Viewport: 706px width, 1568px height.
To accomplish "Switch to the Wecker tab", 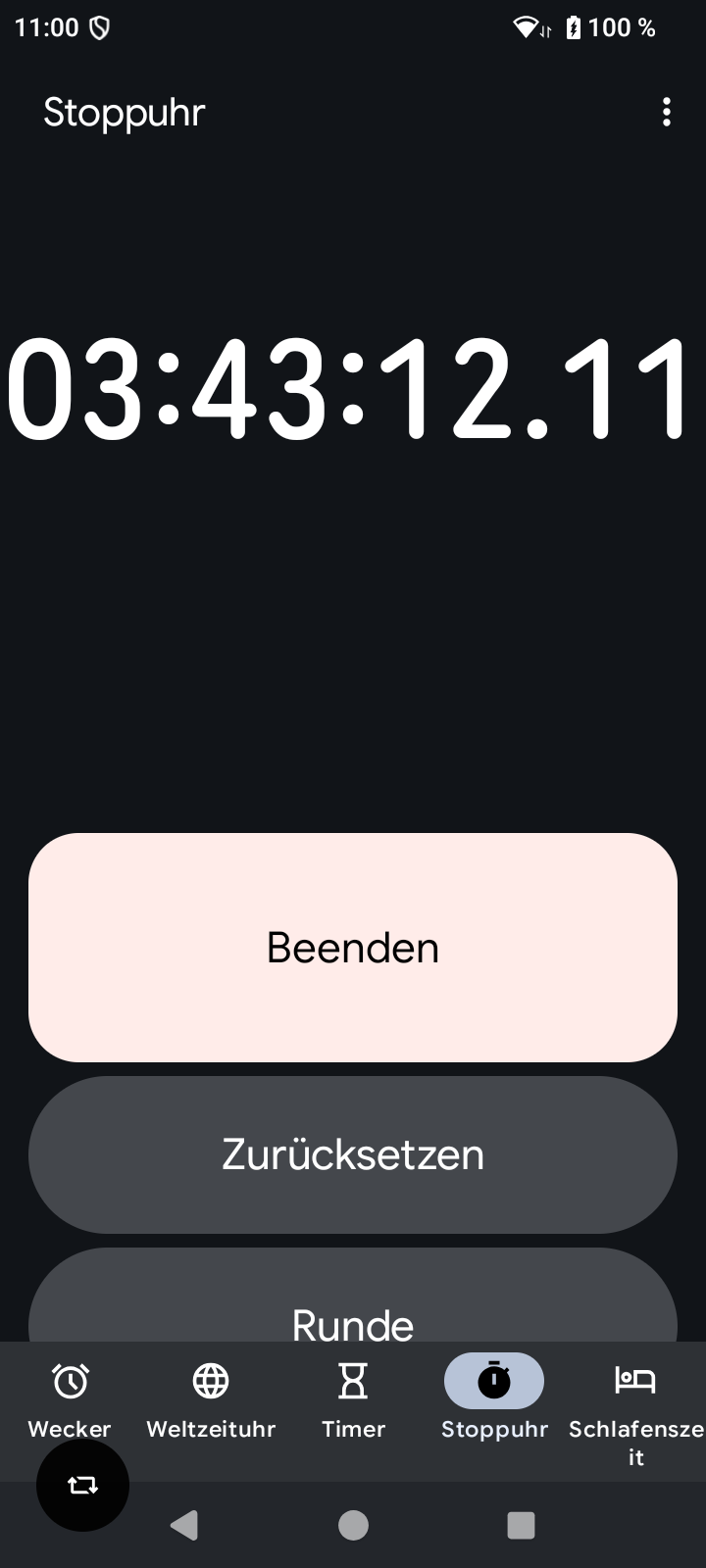I will [70, 1399].
